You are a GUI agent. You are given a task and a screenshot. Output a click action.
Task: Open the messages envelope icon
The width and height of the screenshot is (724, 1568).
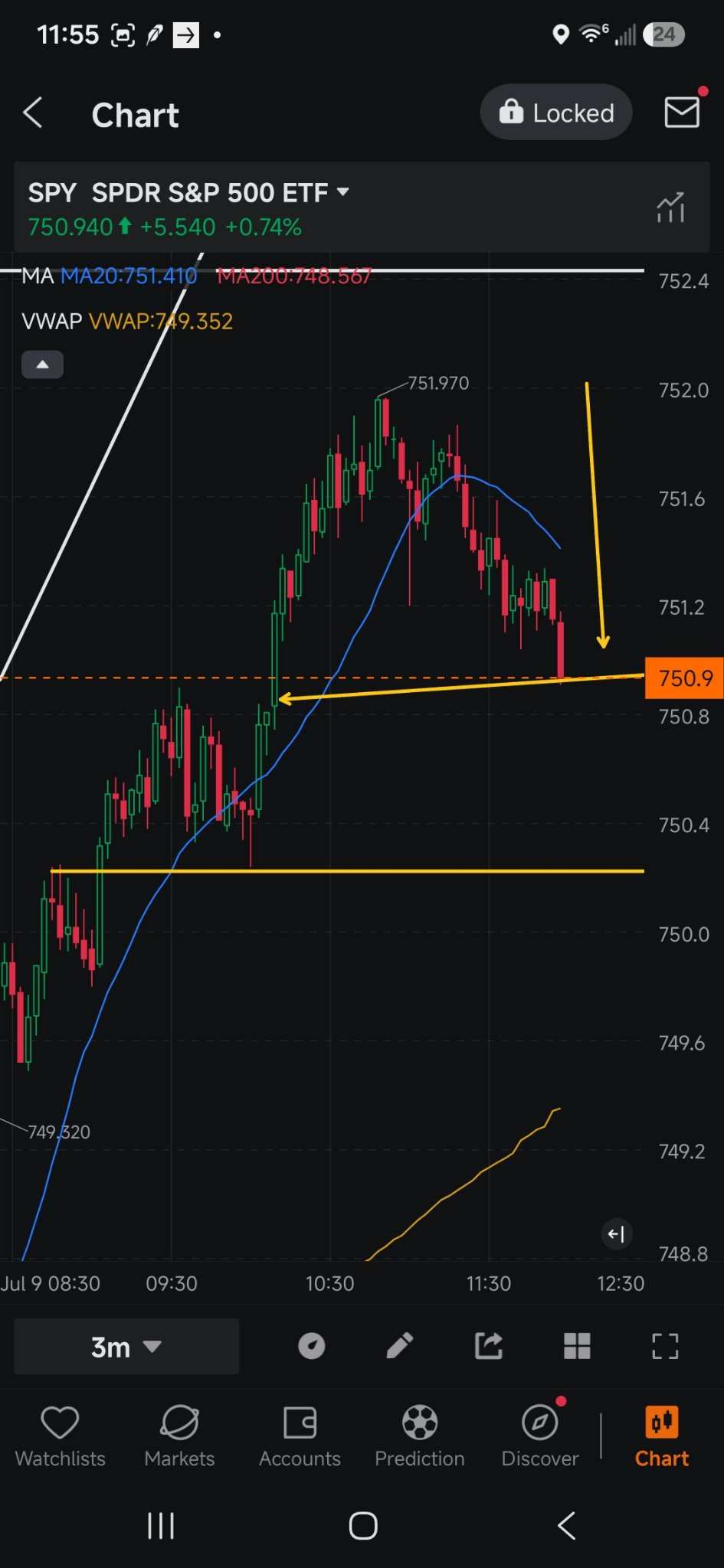pyautogui.click(x=682, y=112)
